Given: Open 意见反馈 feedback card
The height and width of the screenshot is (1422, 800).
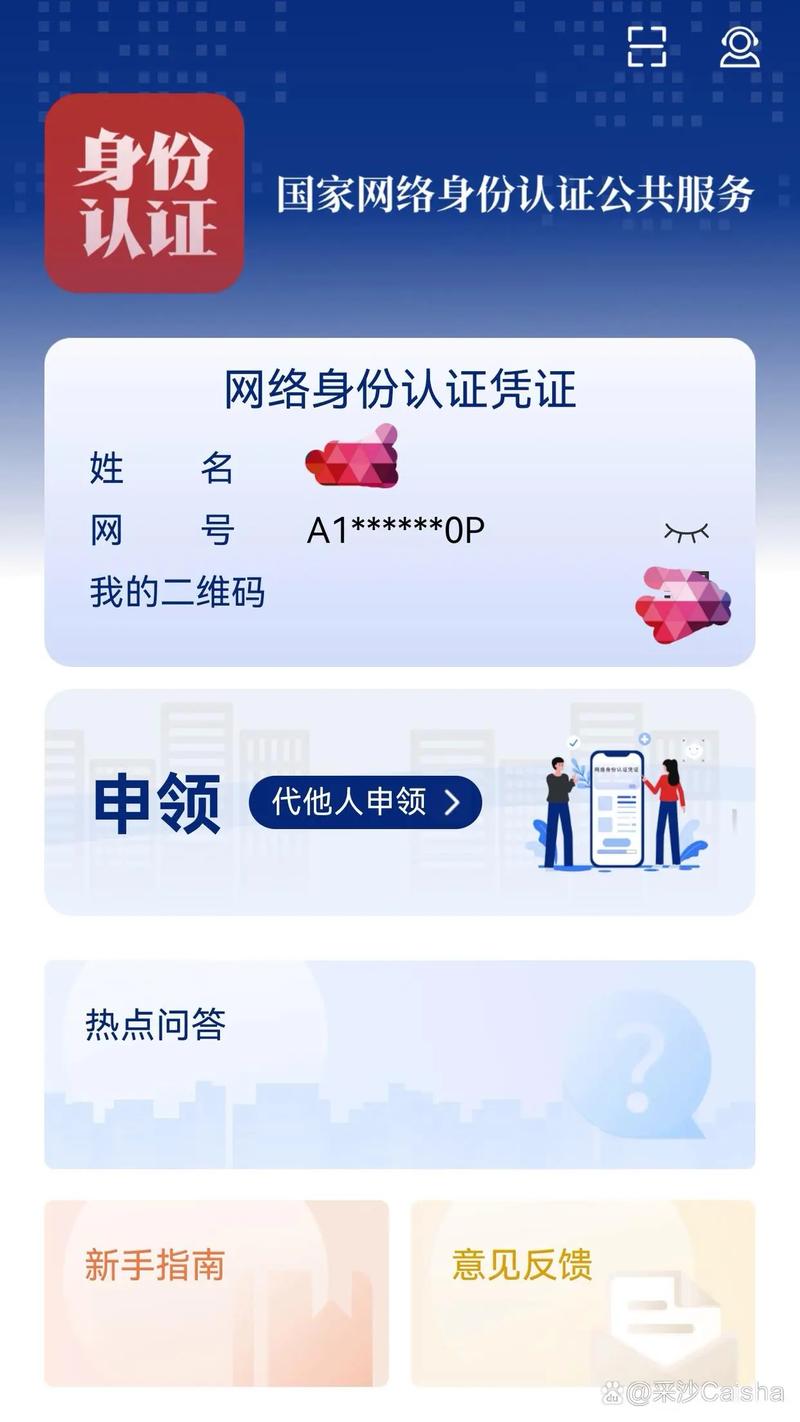Looking at the screenshot, I should 582,1292.
